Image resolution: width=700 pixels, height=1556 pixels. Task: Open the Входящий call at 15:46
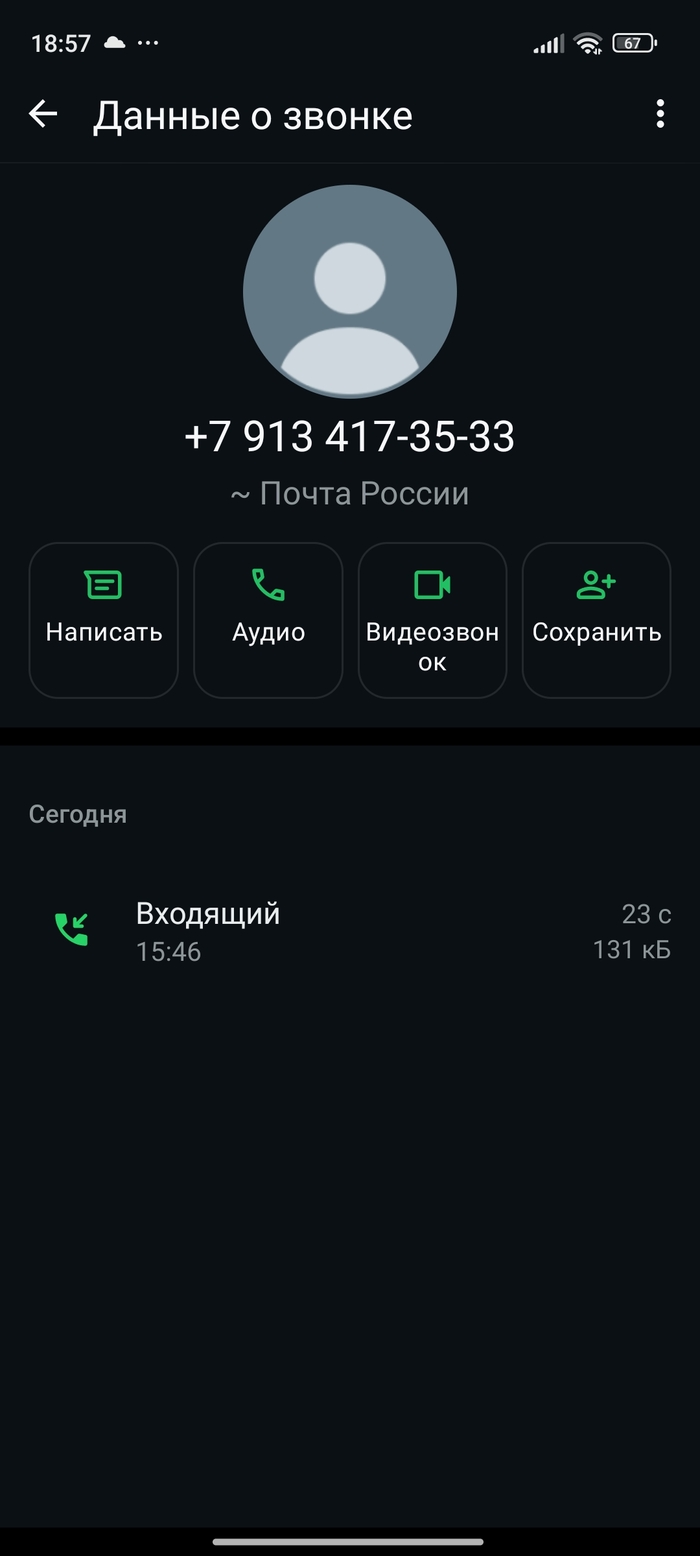(x=350, y=931)
